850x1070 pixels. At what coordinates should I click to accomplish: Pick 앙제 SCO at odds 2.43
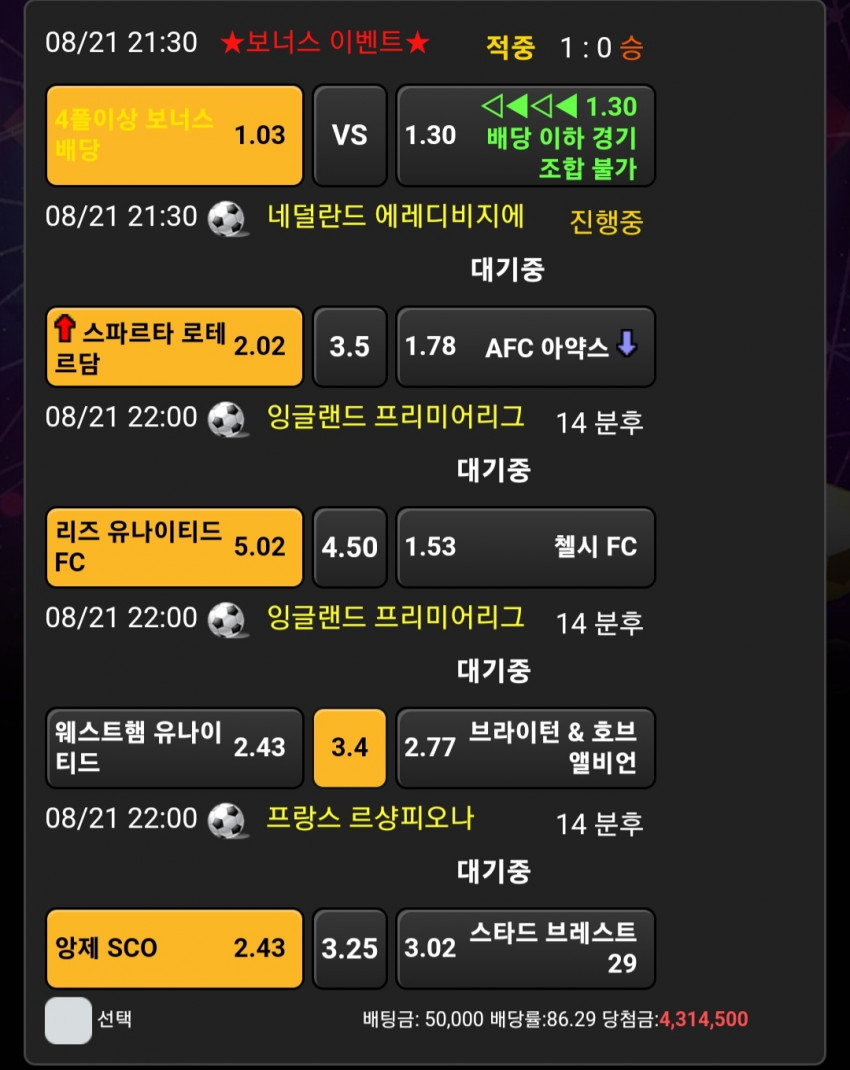(x=175, y=949)
